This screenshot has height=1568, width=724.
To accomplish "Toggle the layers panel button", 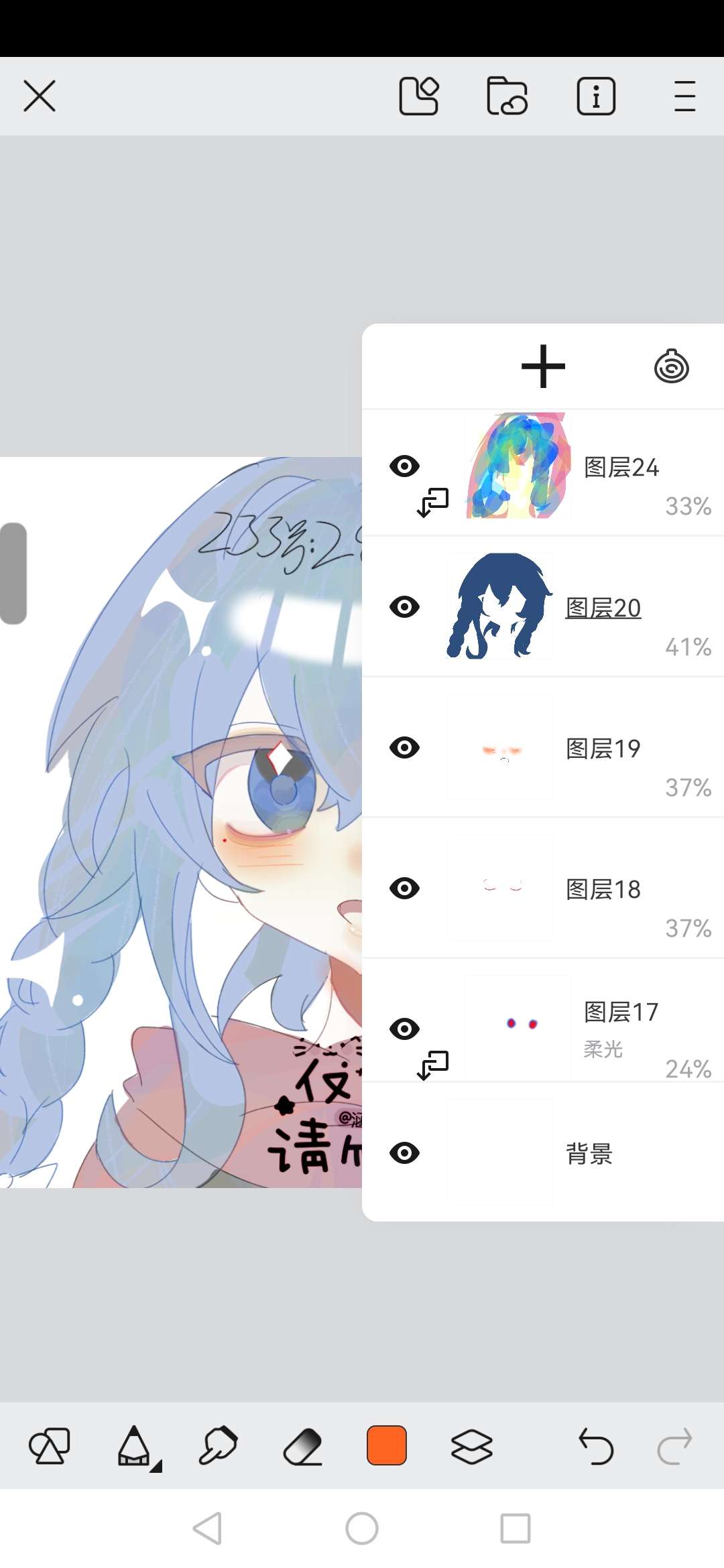I will [x=472, y=1447].
